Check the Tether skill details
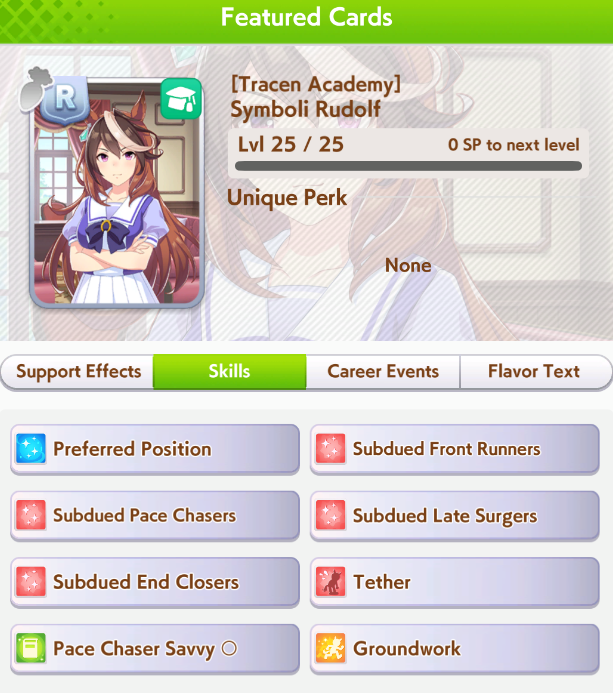 point(455,582)
